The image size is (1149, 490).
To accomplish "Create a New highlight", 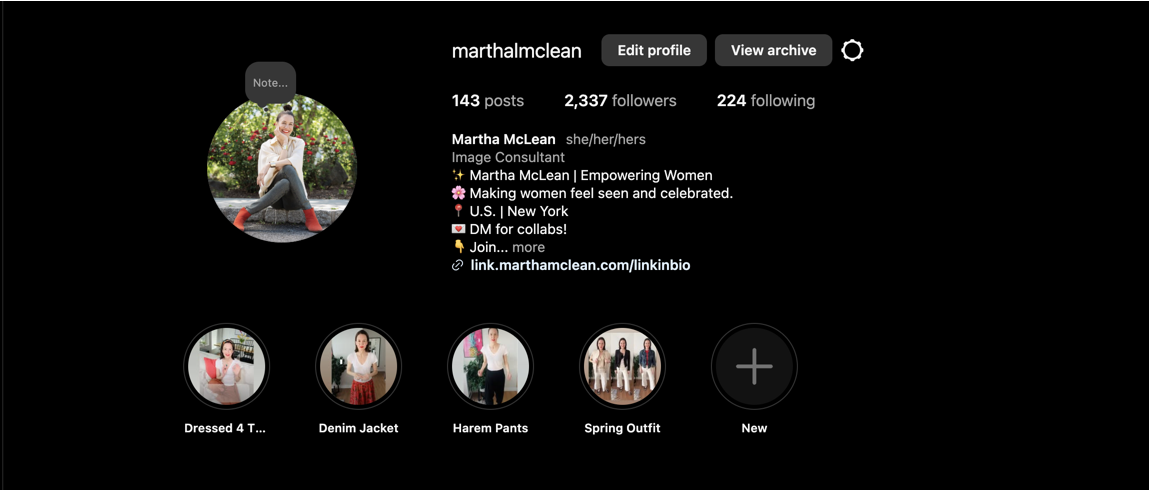I will 754,367.
